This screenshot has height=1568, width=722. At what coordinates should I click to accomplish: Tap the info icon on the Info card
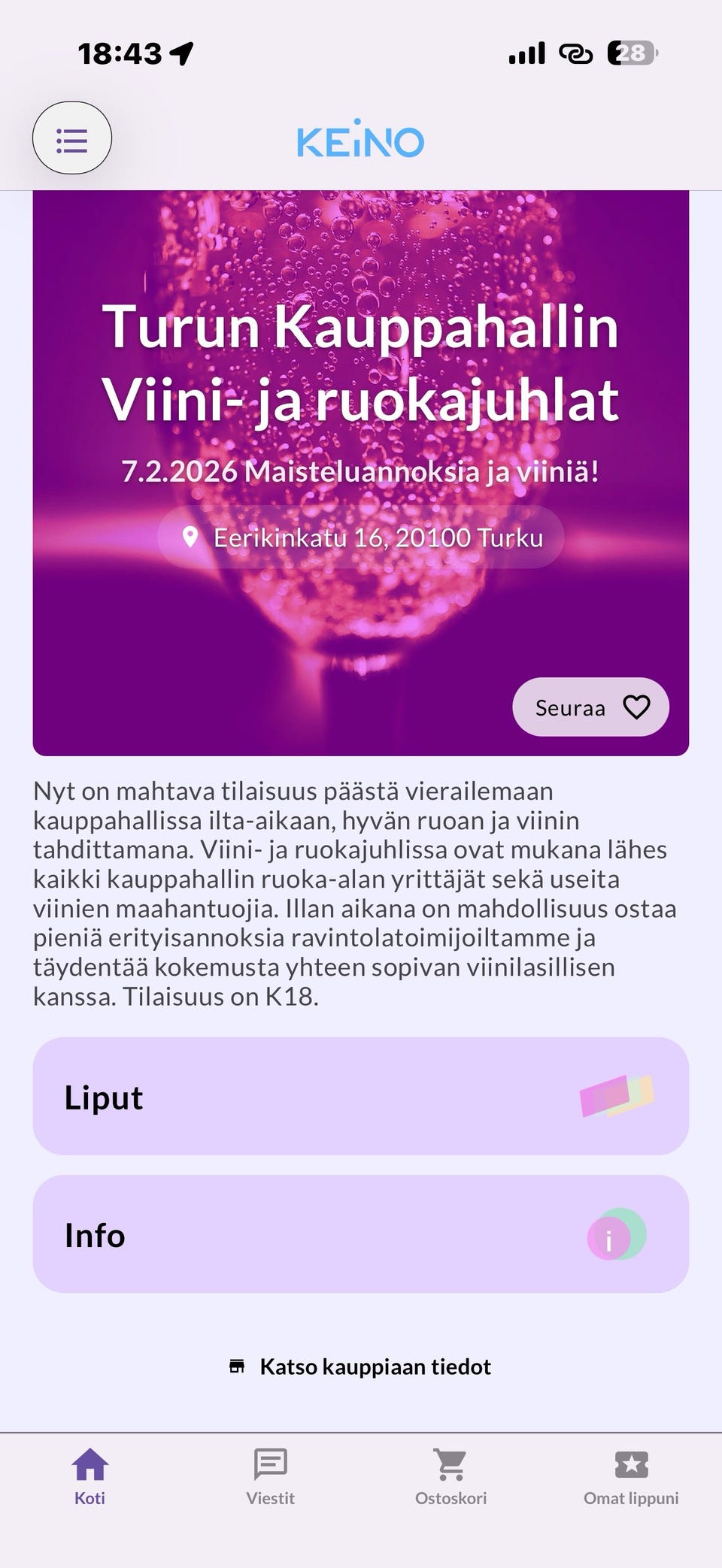[x=615, y=1234]
